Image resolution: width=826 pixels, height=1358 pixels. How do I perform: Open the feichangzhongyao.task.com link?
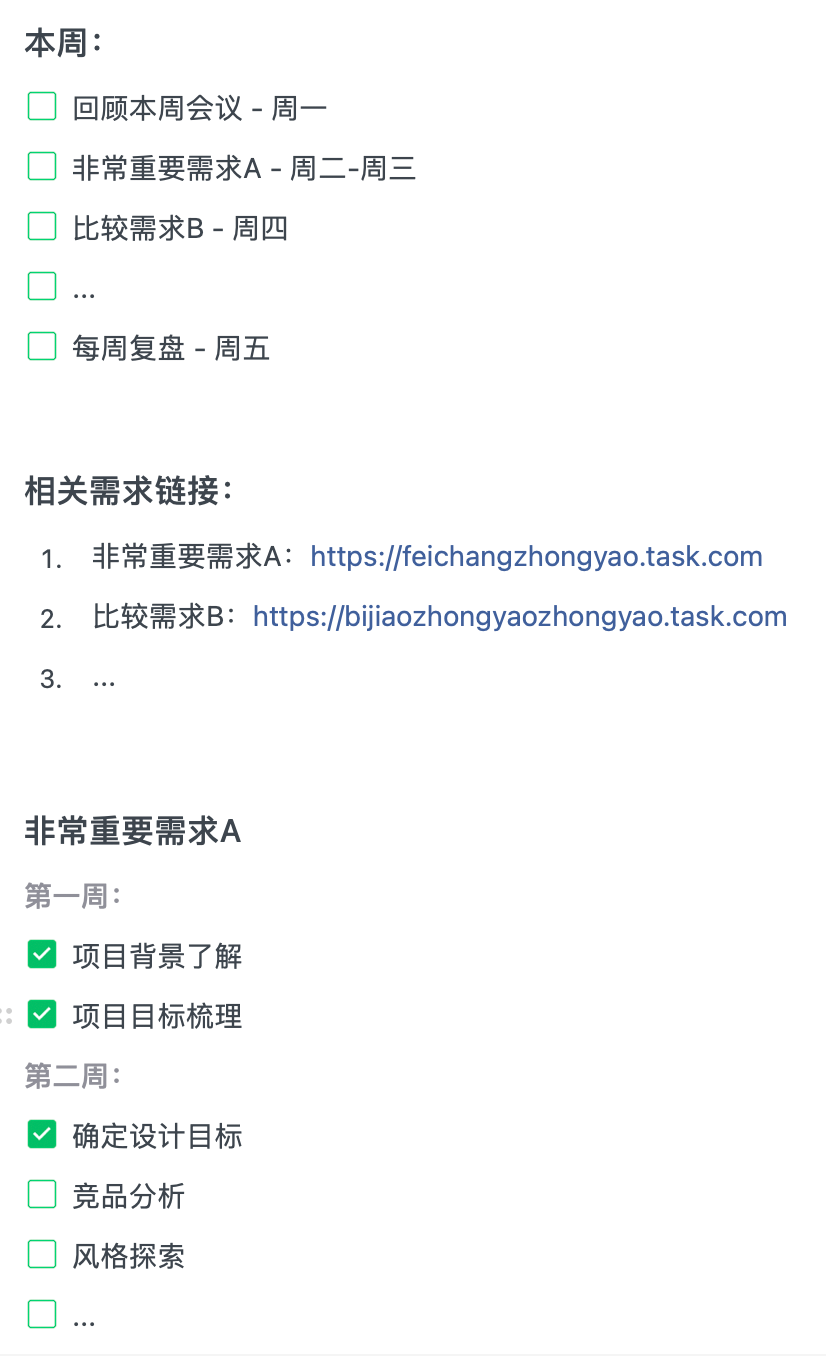pyautogui.click(x=536, y=557)
